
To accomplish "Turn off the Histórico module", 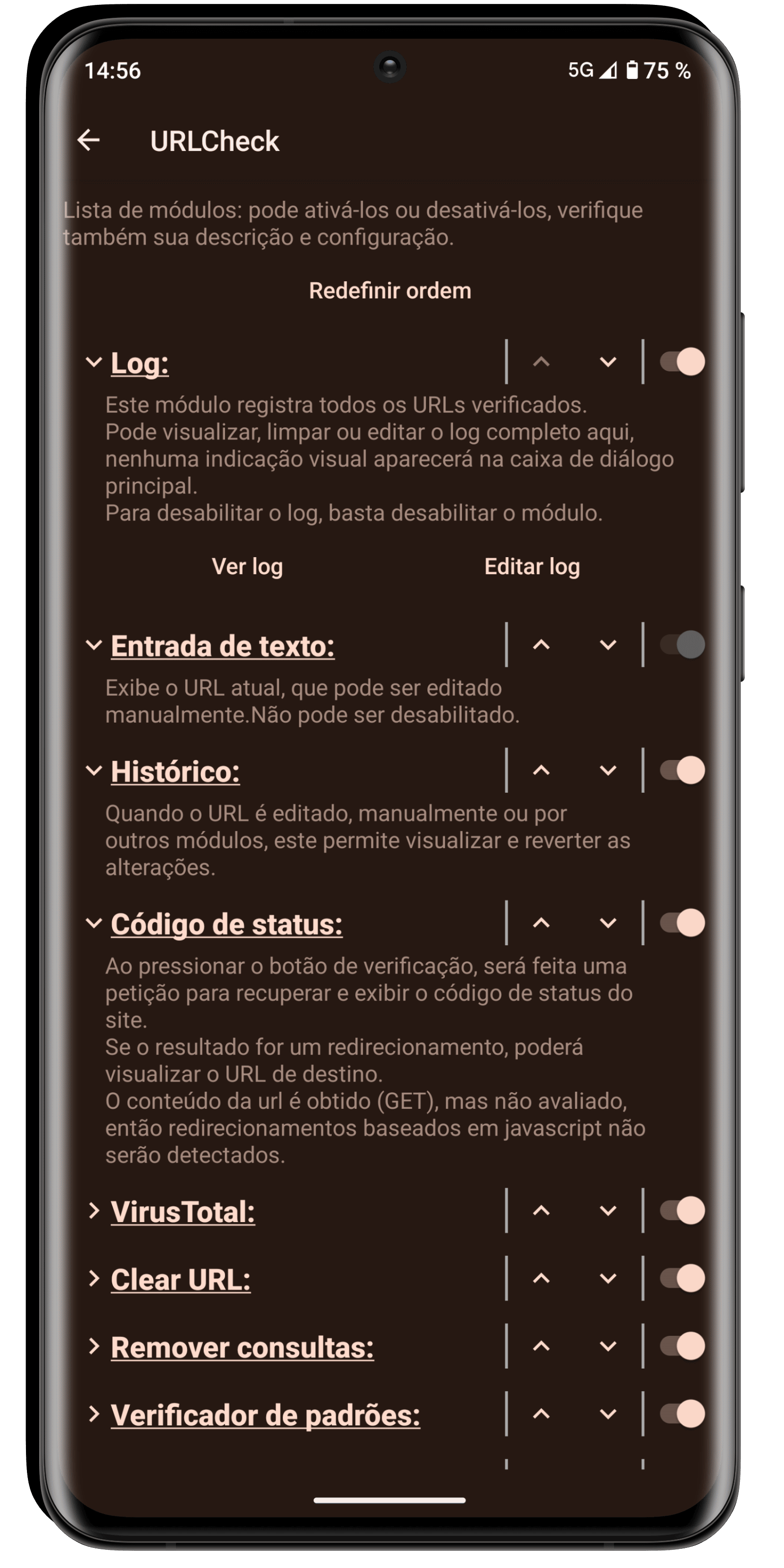I will [x=683, y=770].
